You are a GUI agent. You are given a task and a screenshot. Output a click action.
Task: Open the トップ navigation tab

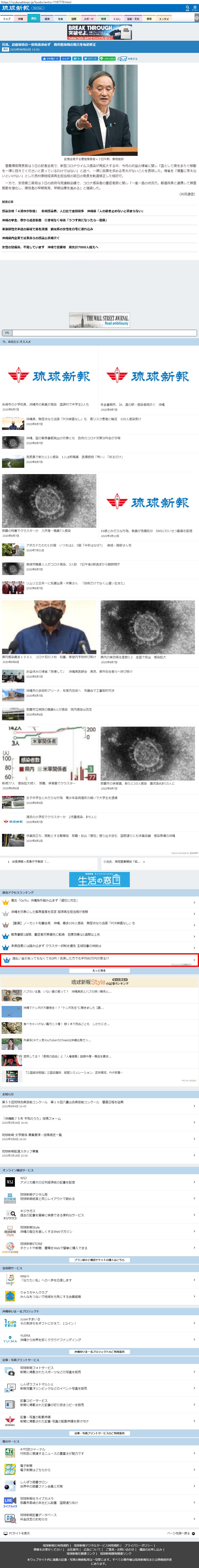tap(7, 19)
